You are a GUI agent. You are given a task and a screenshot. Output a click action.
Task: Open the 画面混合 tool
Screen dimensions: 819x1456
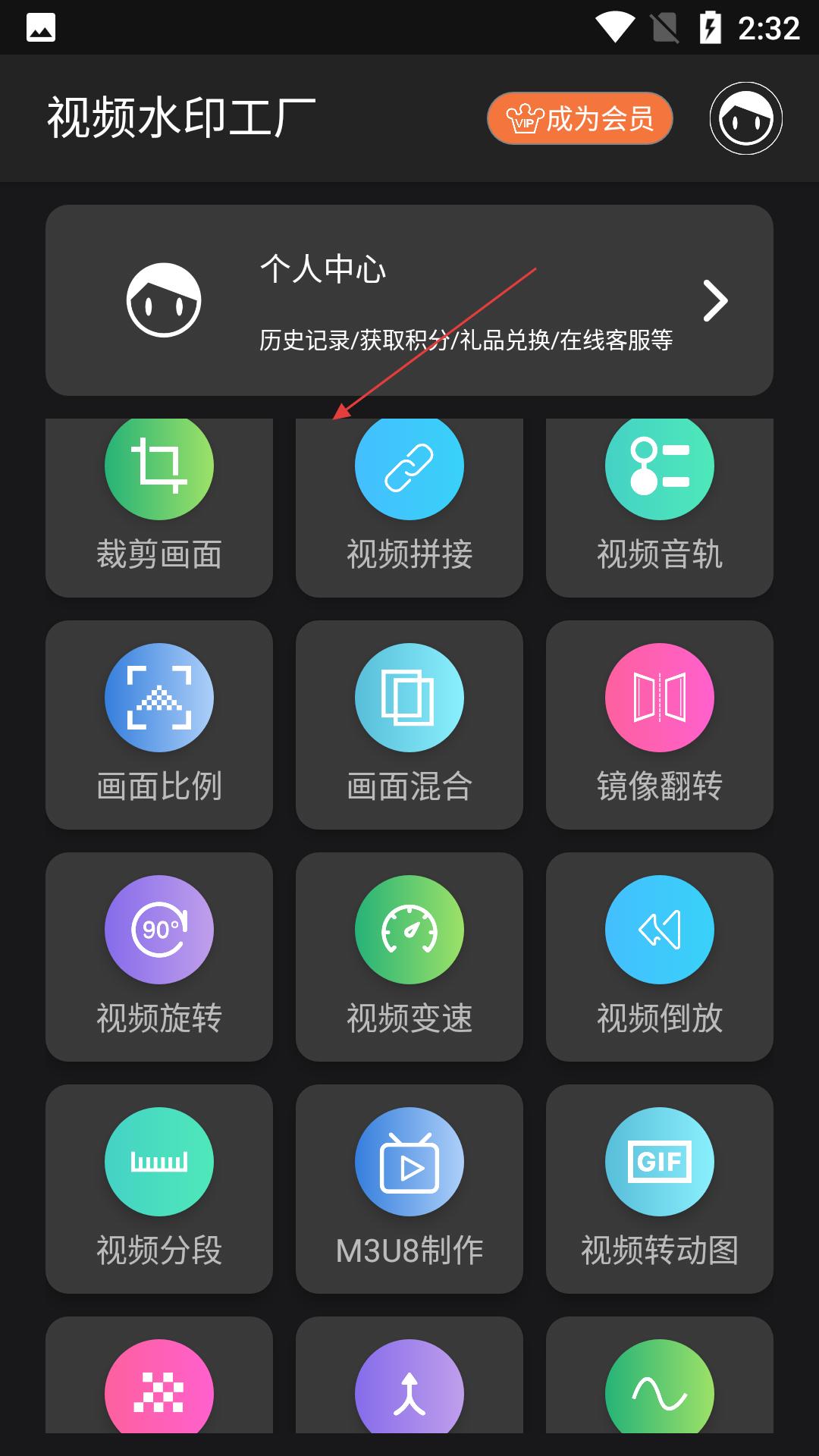click(x=409, y=724)
